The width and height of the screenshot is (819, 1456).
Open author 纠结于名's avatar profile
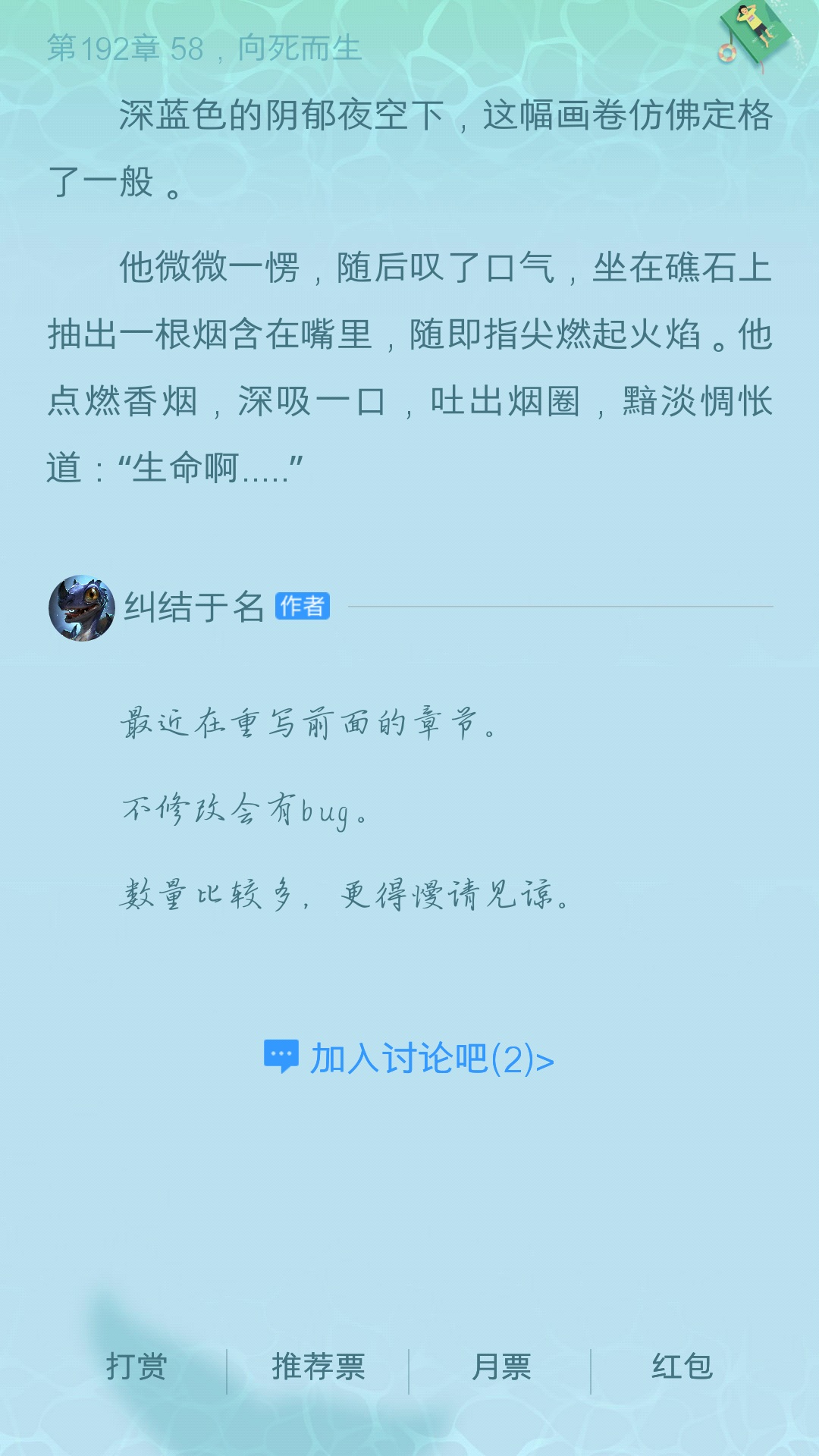pyautogui.click(x=82, y=608)
